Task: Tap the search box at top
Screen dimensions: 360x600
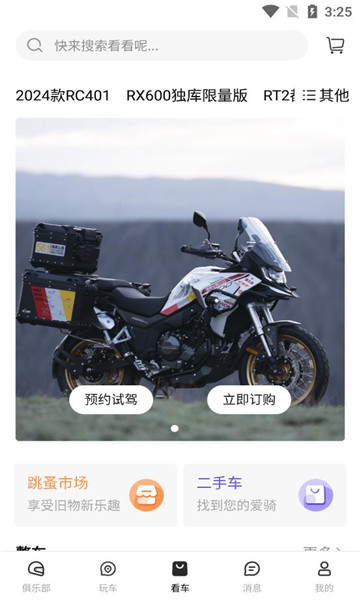Action: coord(161,46)
